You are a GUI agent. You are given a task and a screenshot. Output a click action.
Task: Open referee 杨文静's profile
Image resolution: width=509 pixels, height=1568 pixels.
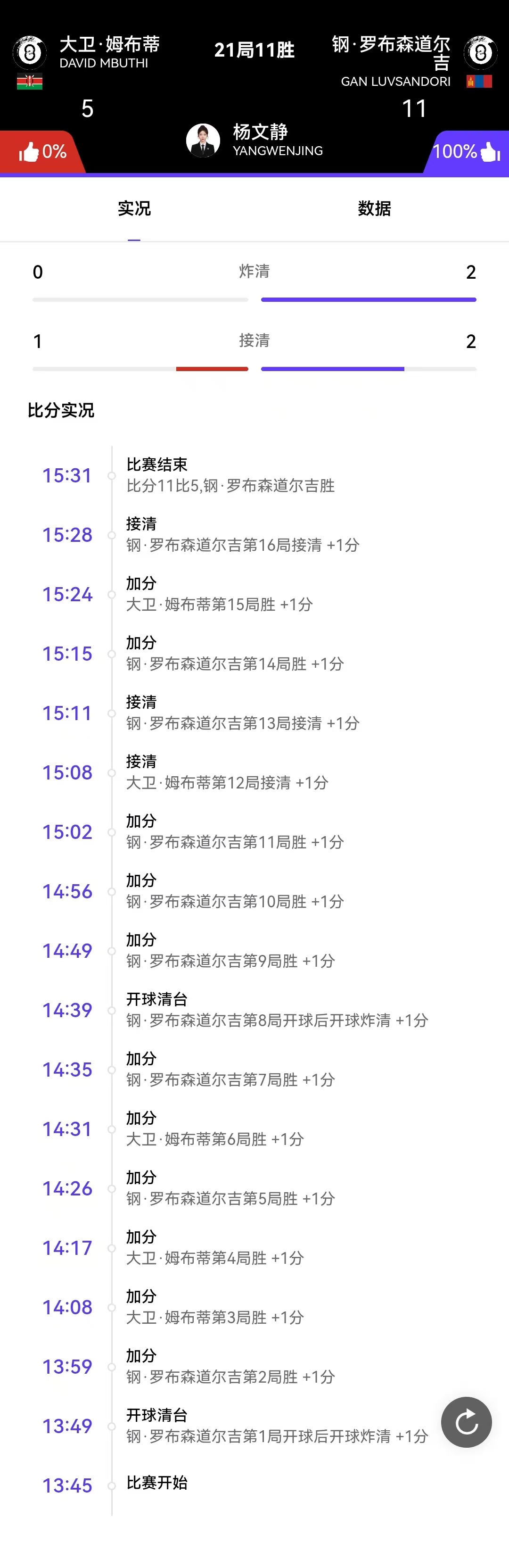point(203,141)
